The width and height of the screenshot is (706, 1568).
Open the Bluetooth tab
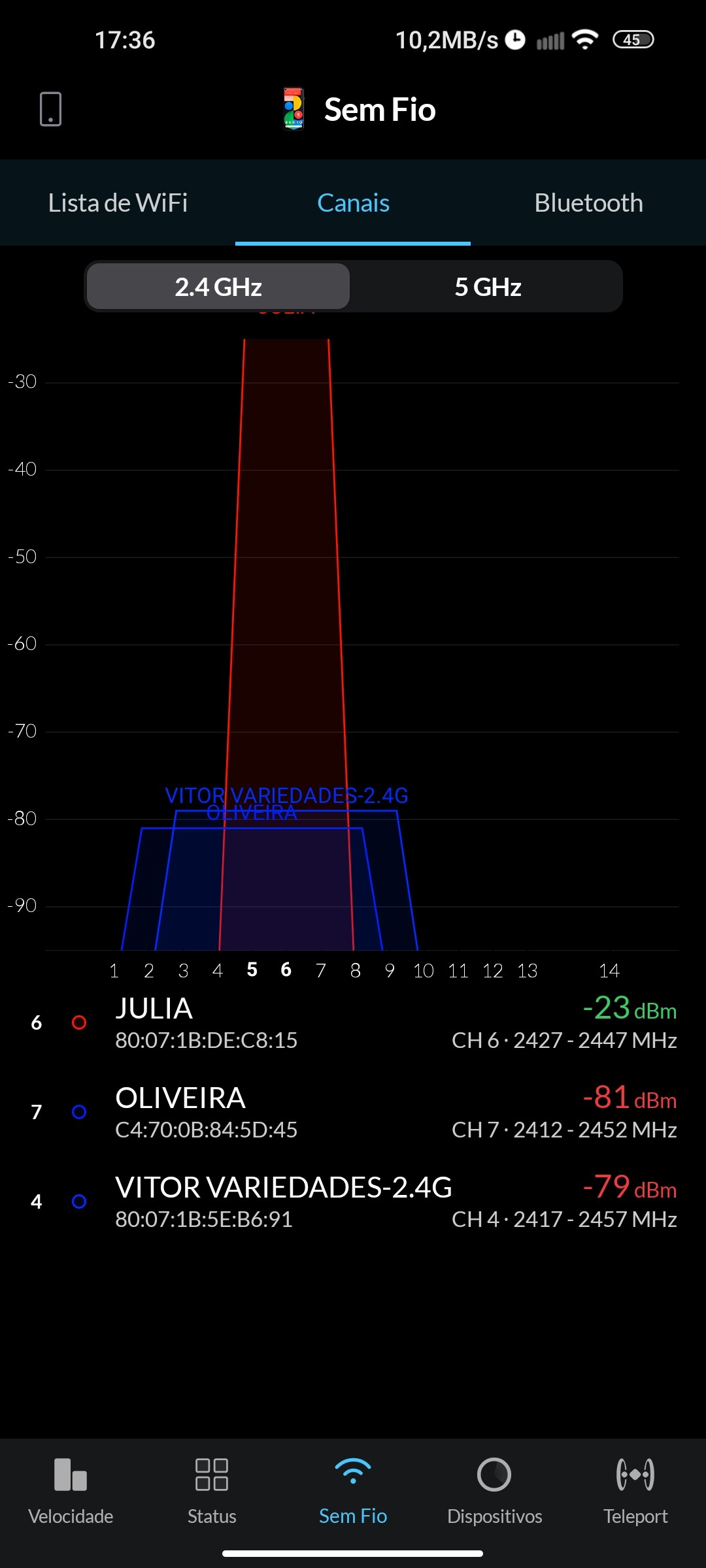tap(588, 203)
